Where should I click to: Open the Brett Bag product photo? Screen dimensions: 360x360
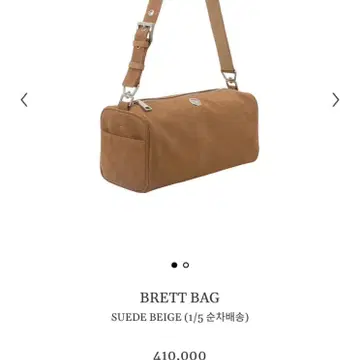(179, 96)
